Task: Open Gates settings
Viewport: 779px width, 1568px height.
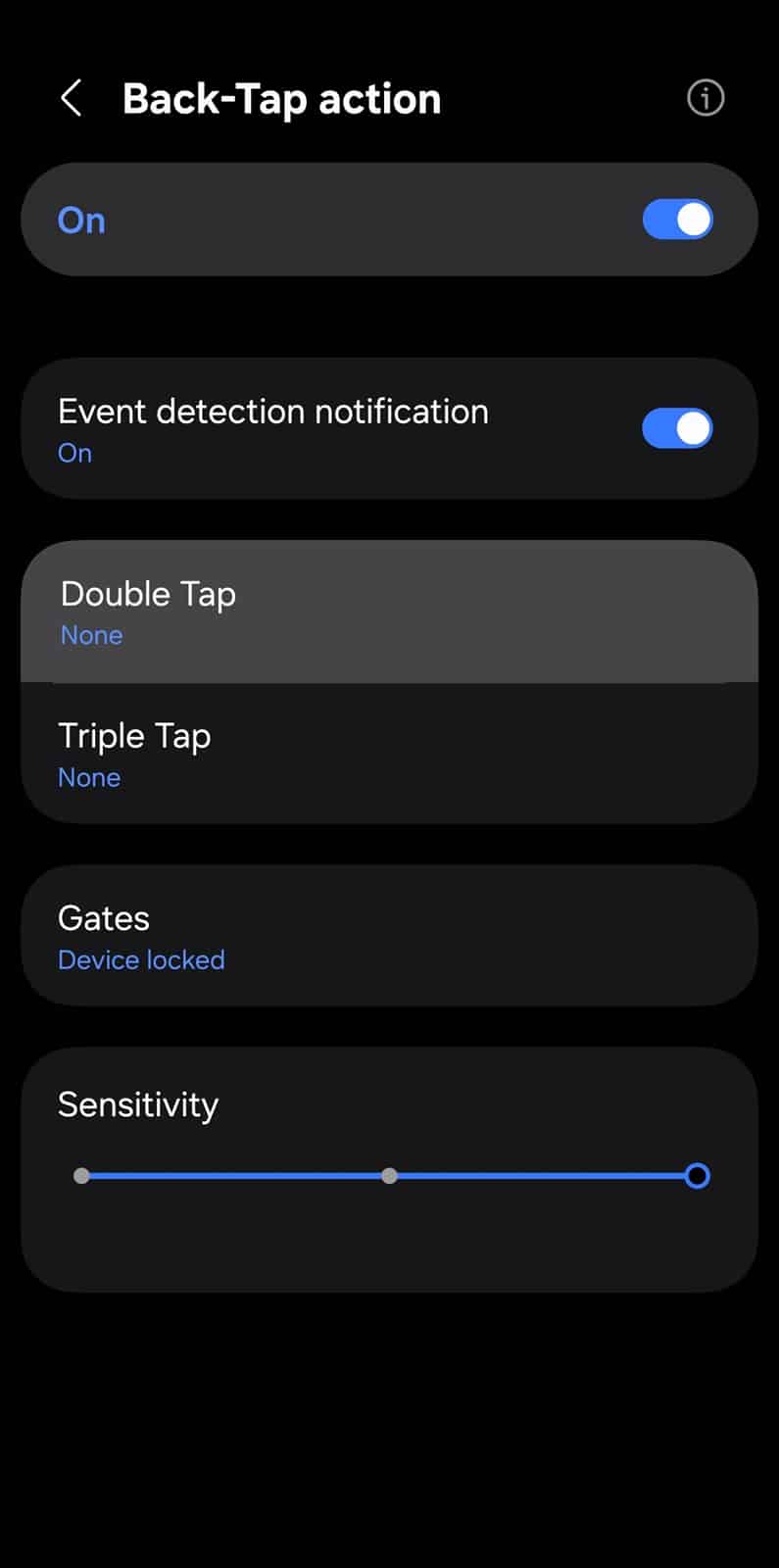Action: pos(389,937)
